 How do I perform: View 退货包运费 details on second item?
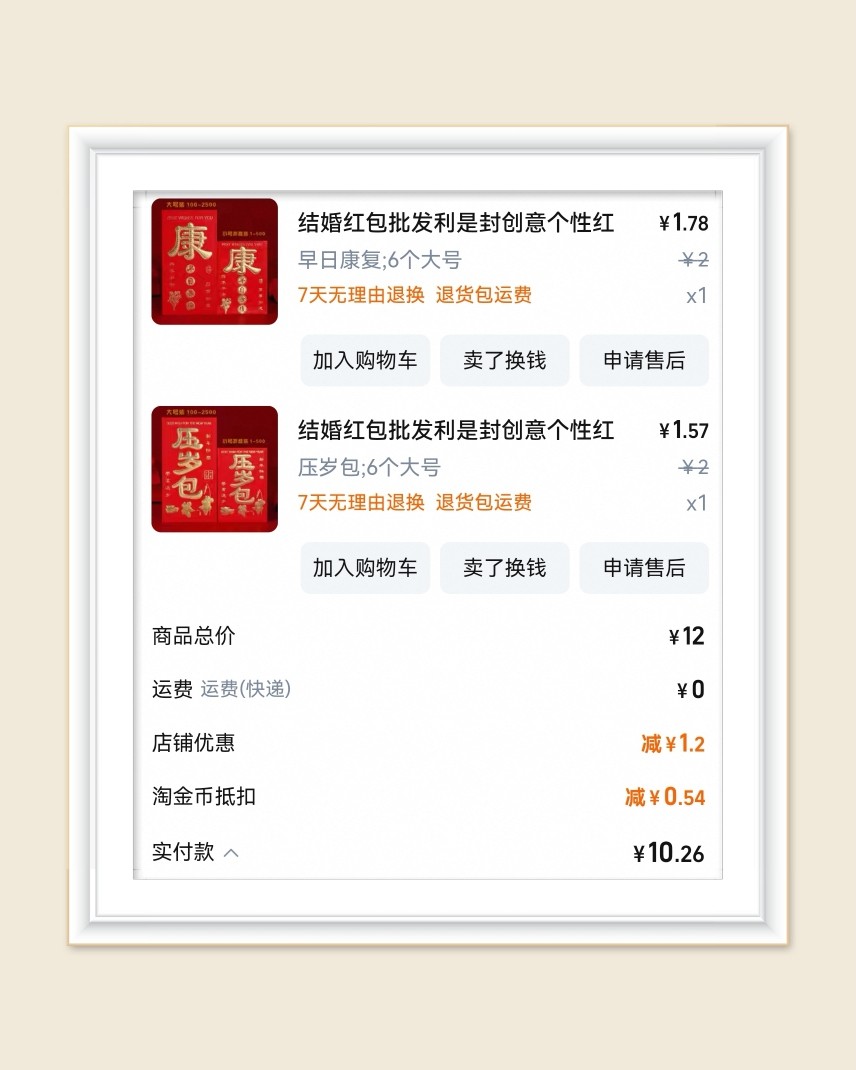(x=483, y=502)
